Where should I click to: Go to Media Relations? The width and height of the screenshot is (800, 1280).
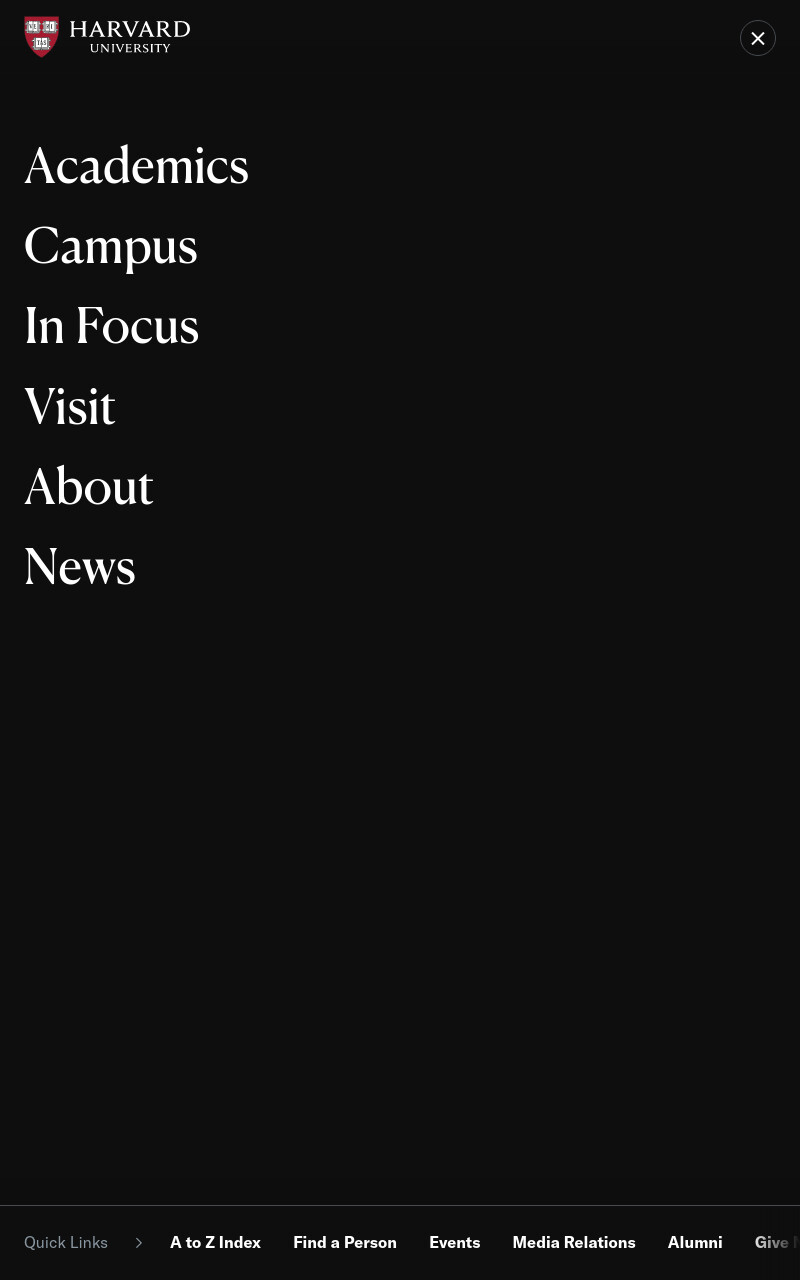click(574, 1242)
